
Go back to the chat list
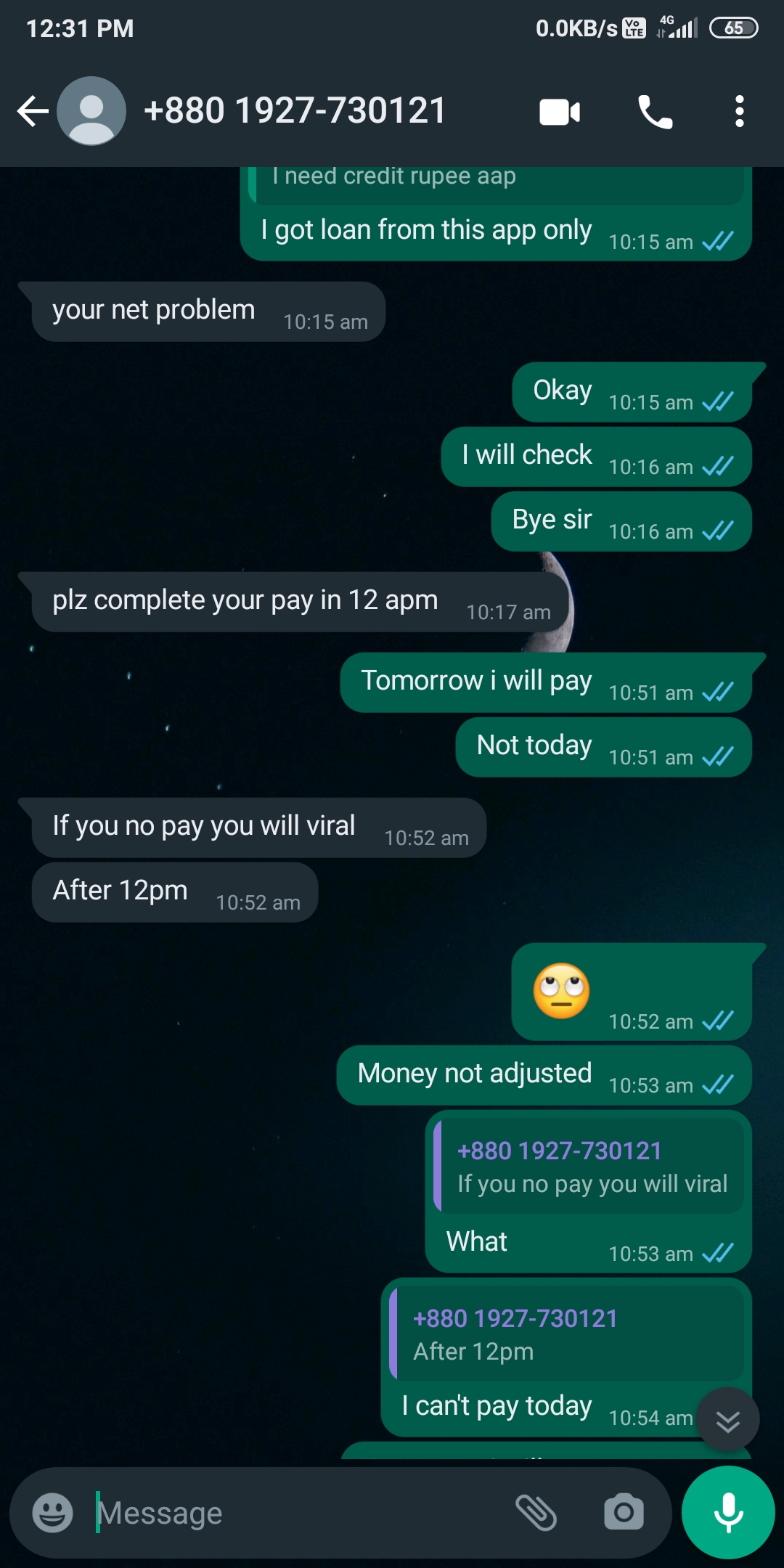click(x=33, y=111)
